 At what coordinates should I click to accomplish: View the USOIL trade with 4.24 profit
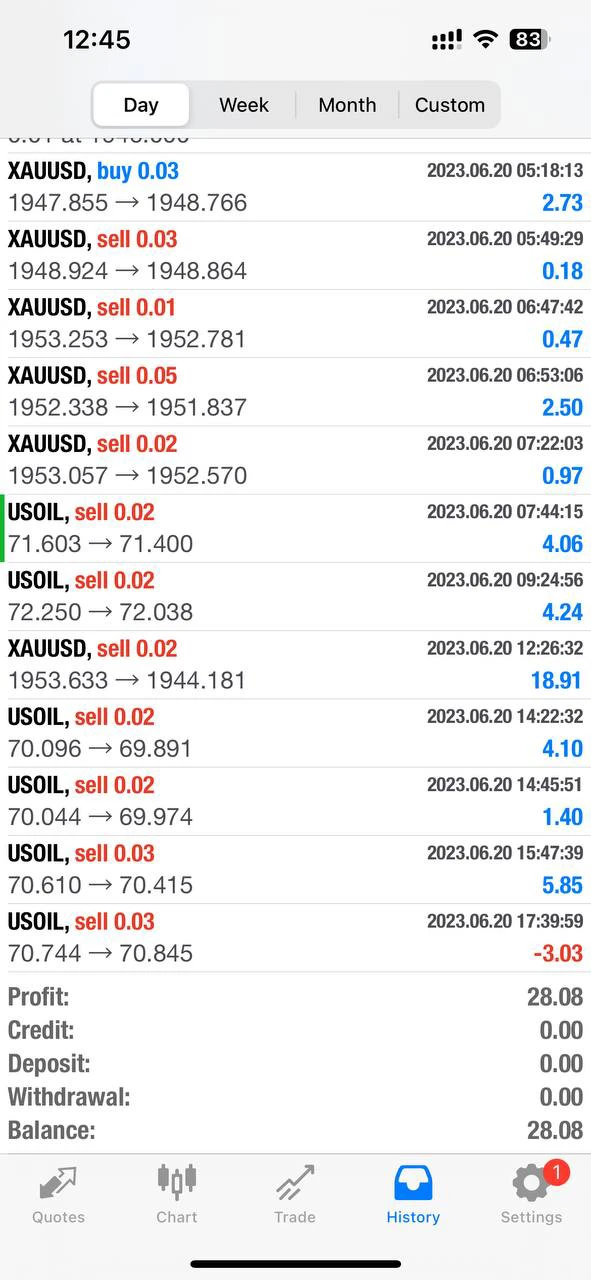(295, 596)
